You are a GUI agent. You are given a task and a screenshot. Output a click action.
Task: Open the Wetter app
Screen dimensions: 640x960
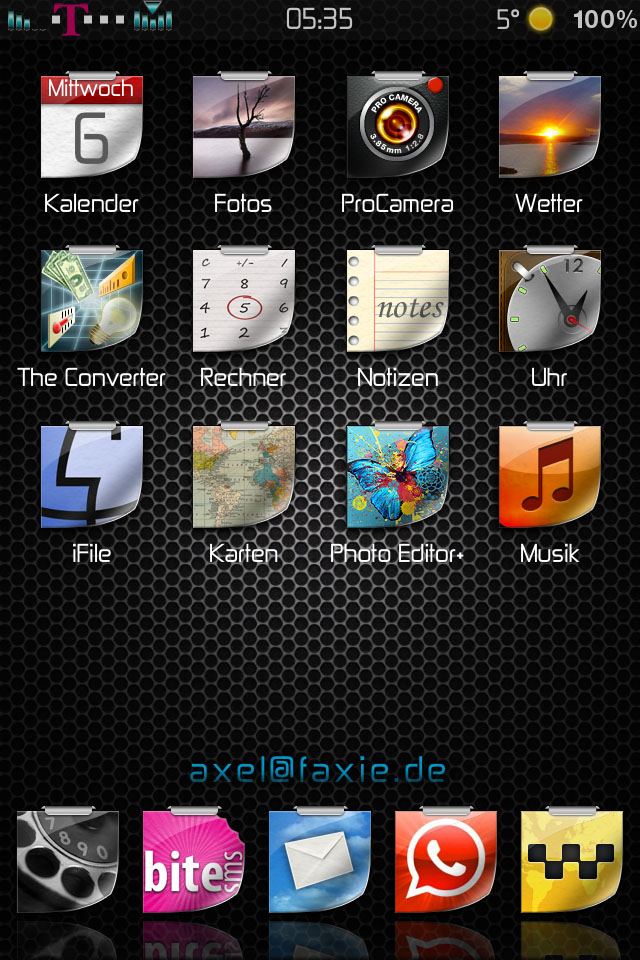coord(549,128)
